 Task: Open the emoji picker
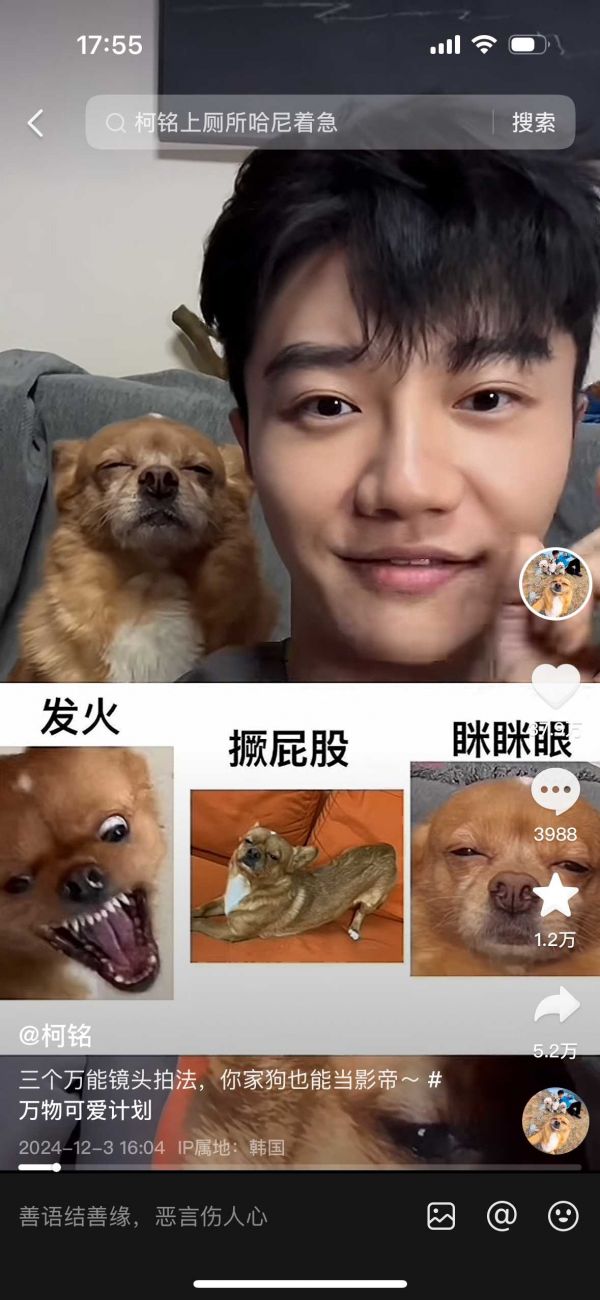tap(563, 1216)
